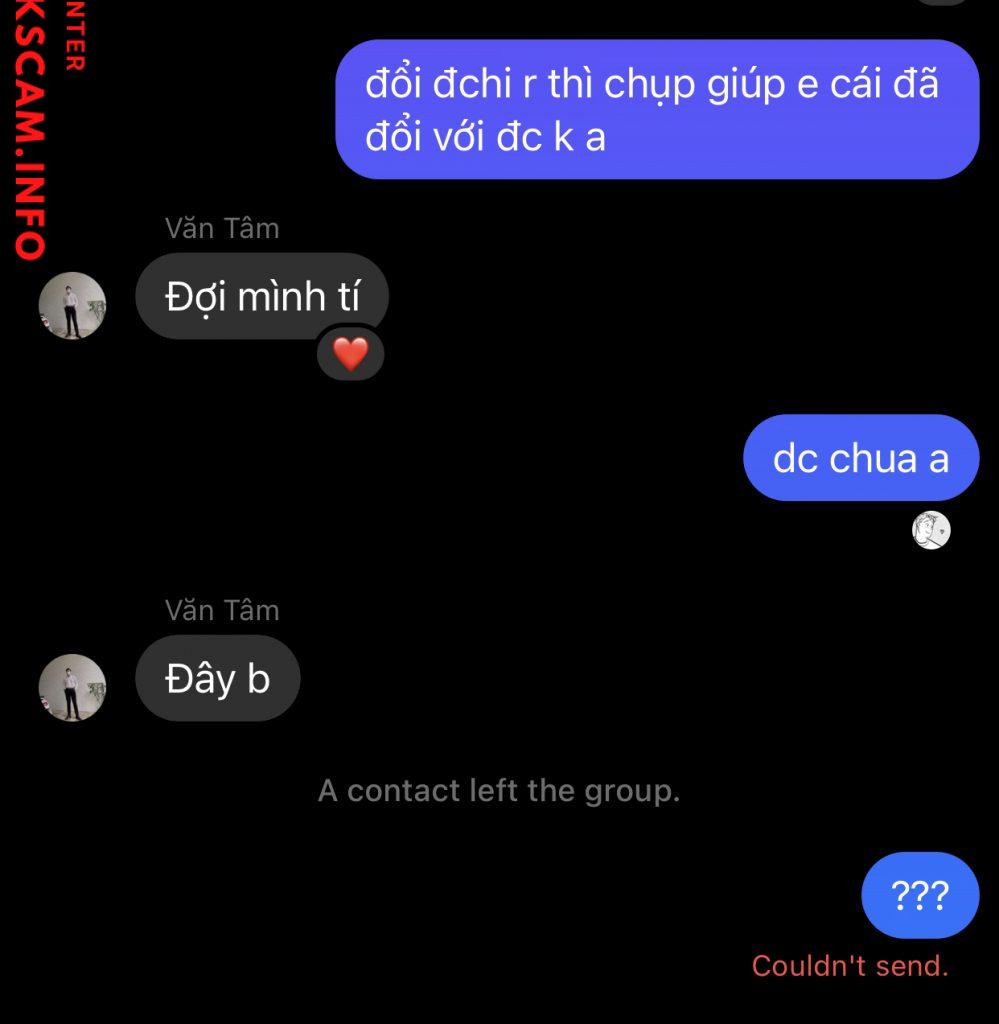Tap "Couldn't send." to retry the message
Image resolution: width=999 pixels, height=1024 pixels.
(x=849, y=966)
